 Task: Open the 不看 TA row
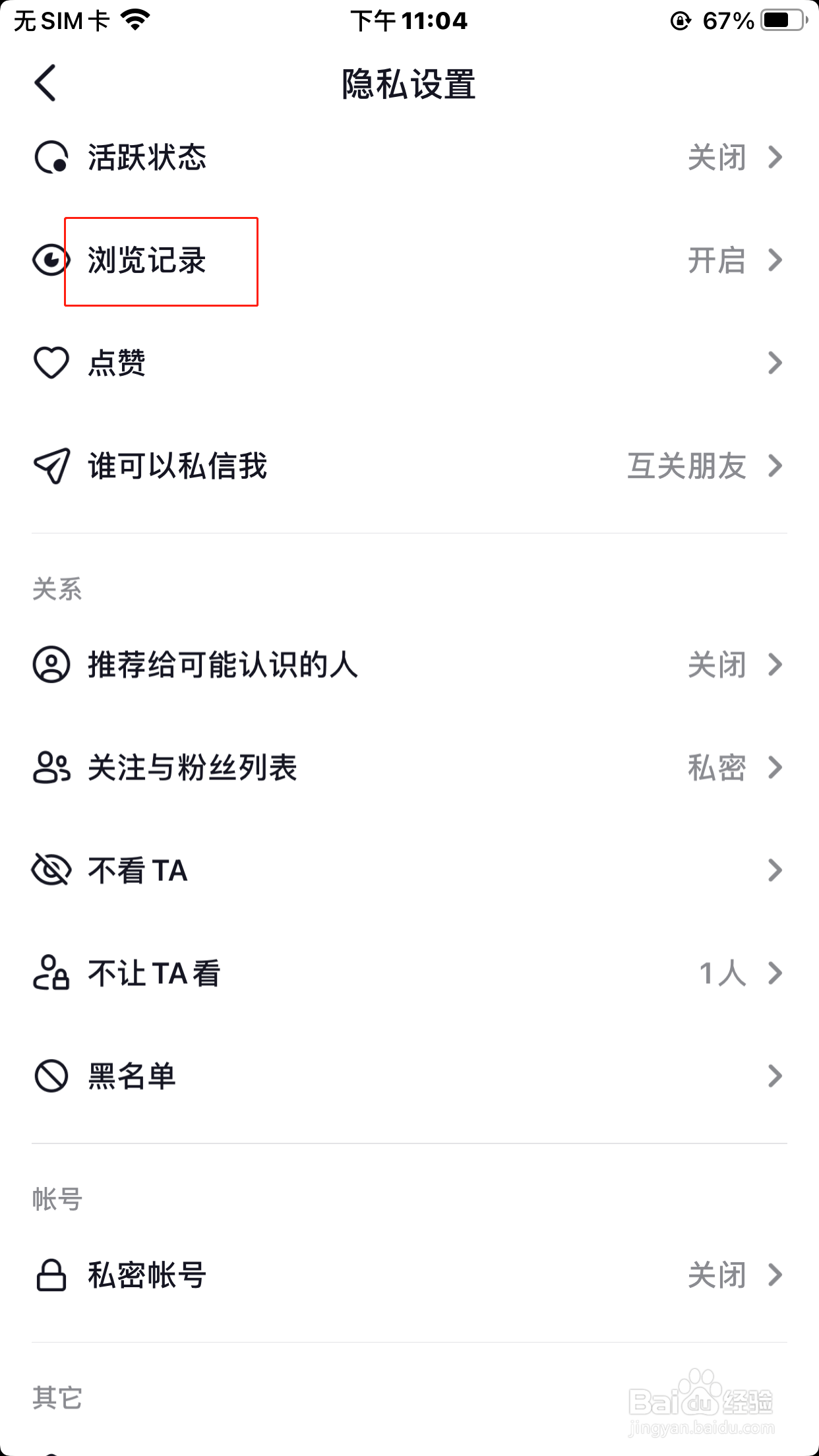tap(409, 870)
